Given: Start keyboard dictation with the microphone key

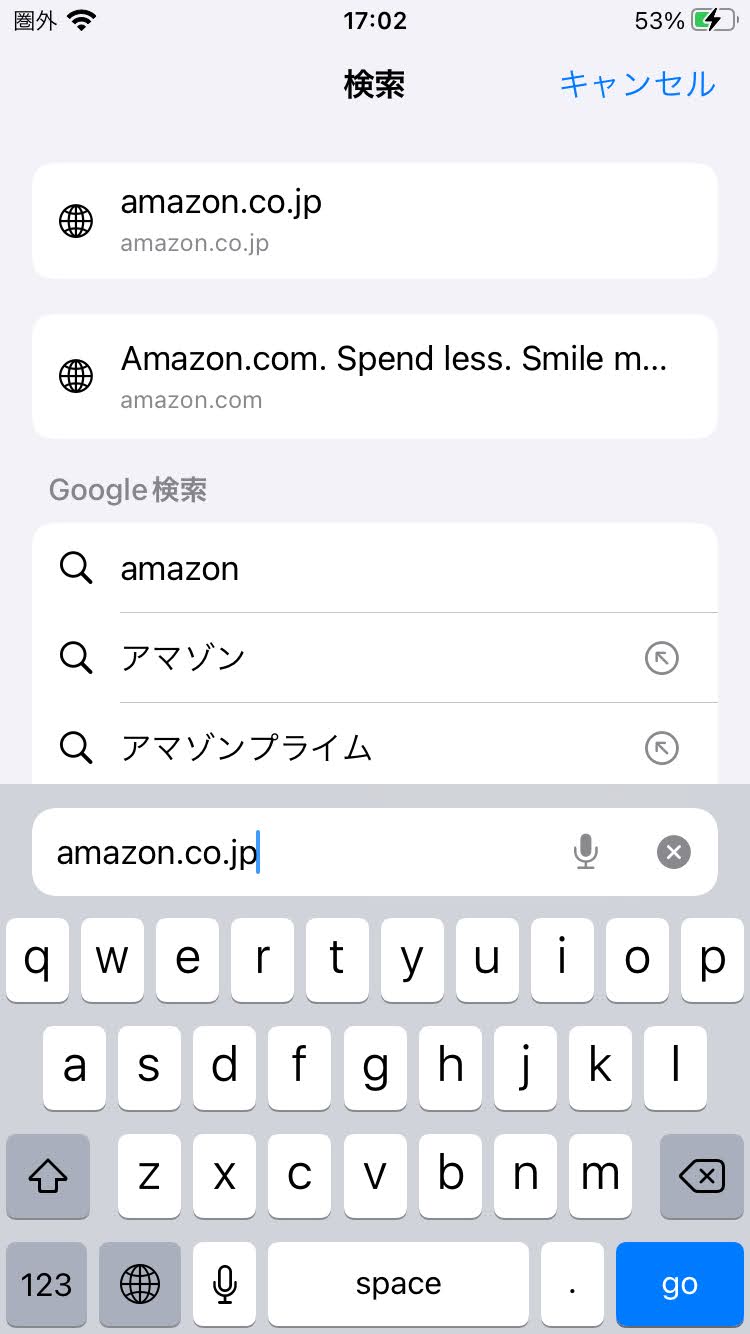Looking at the screenshot, I should (x=225, y=1284).
